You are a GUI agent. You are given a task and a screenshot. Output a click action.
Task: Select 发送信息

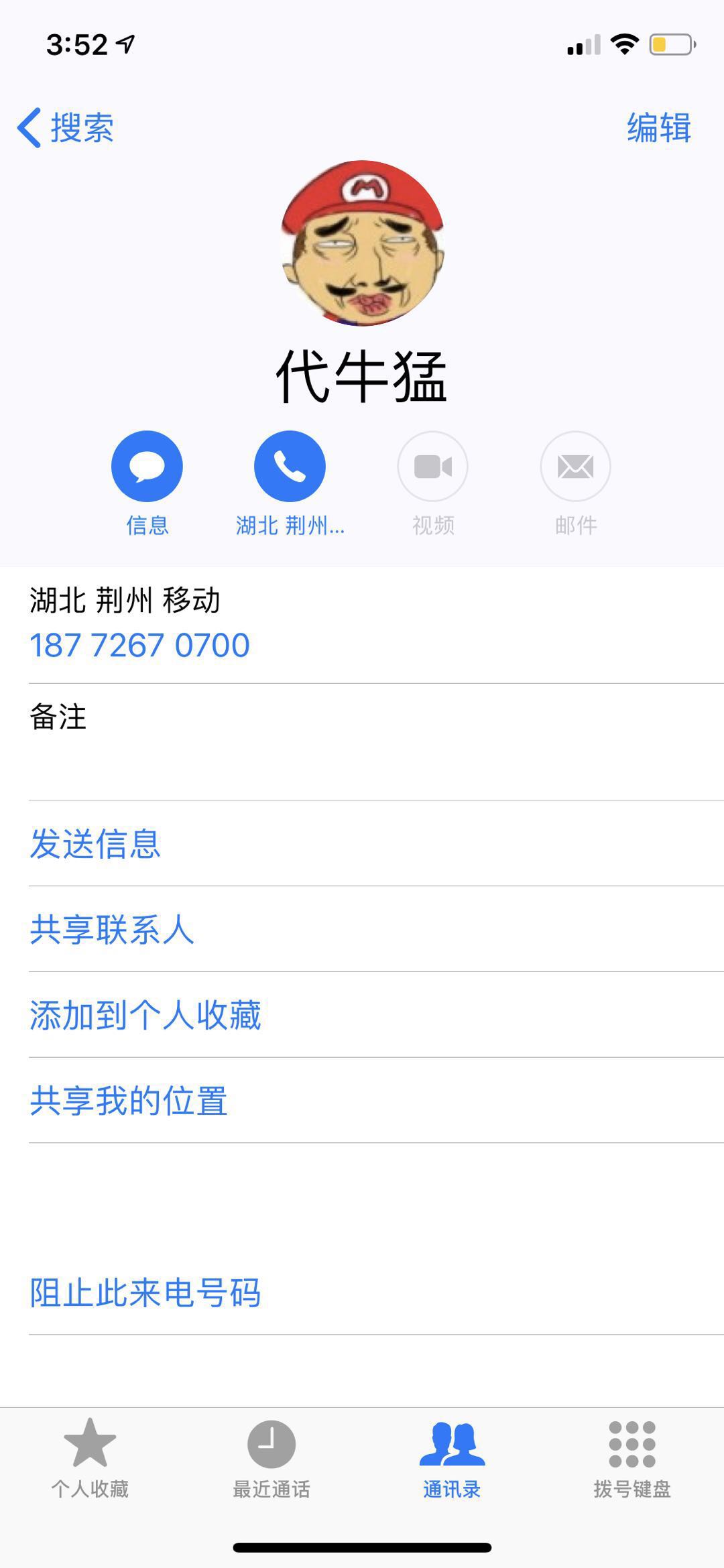click(x=95, y=843)
